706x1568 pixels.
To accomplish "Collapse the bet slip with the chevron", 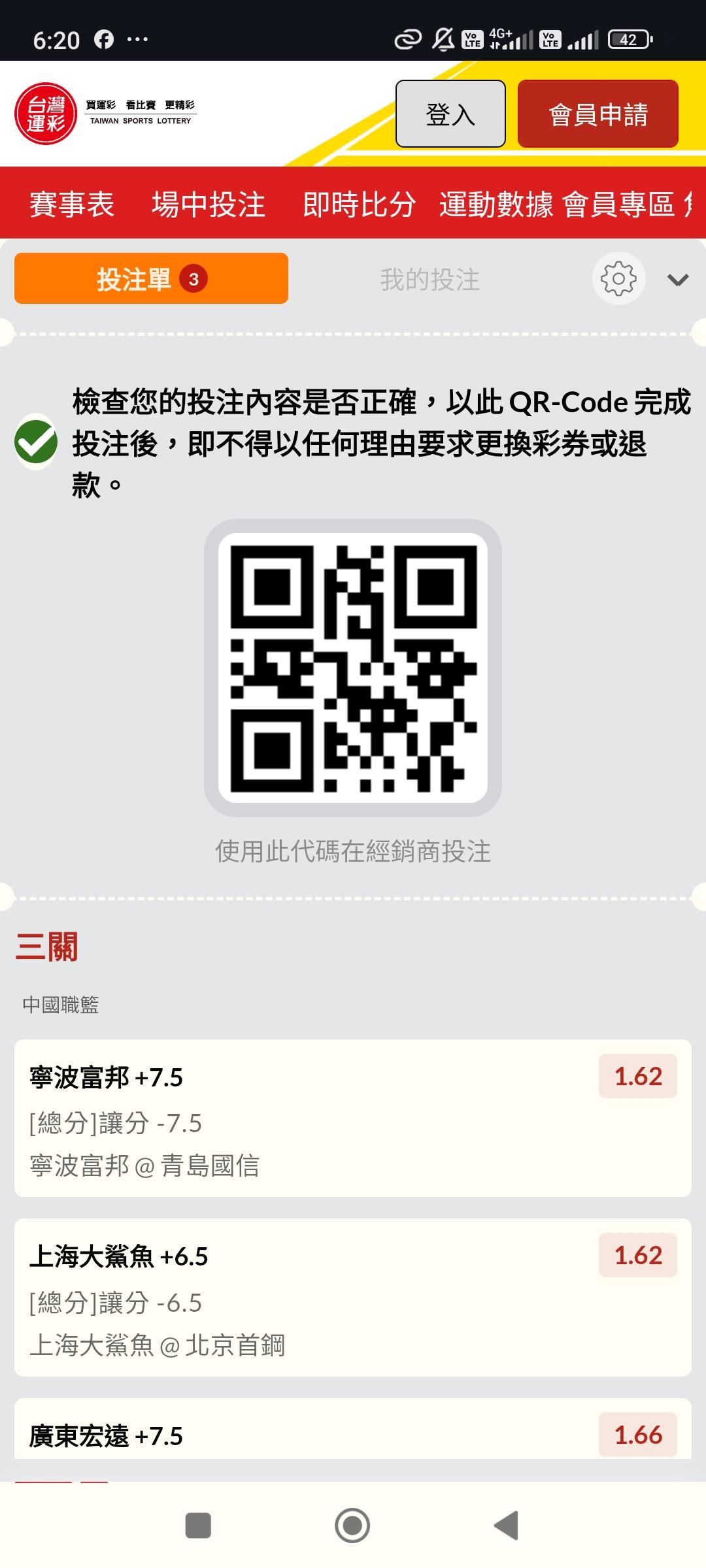I will tap(678, 280).
